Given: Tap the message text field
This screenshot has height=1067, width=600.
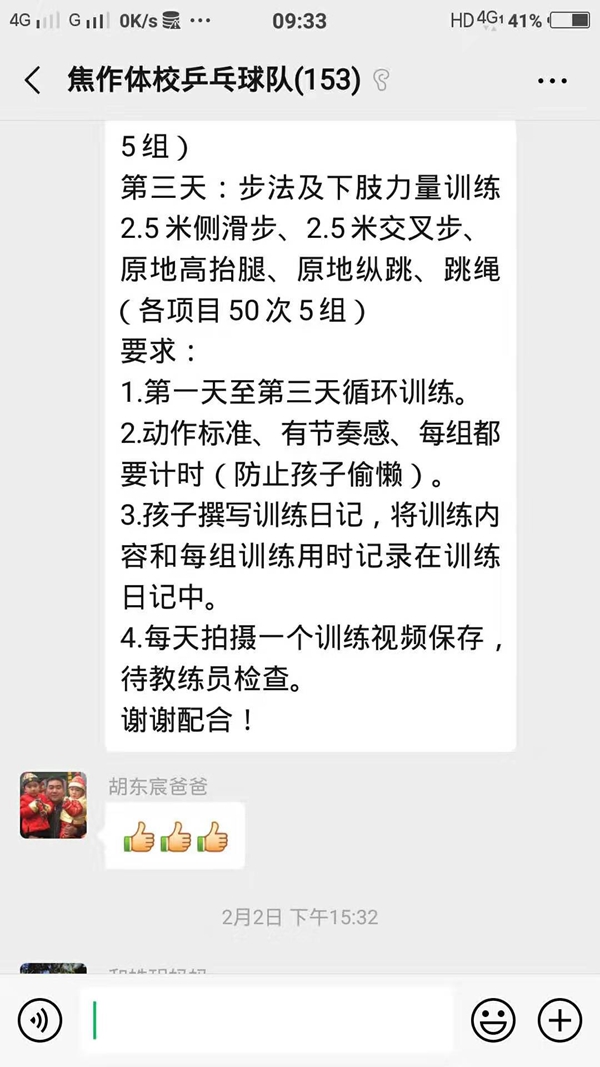Looking at the screenshot, I should (268, 1020).
